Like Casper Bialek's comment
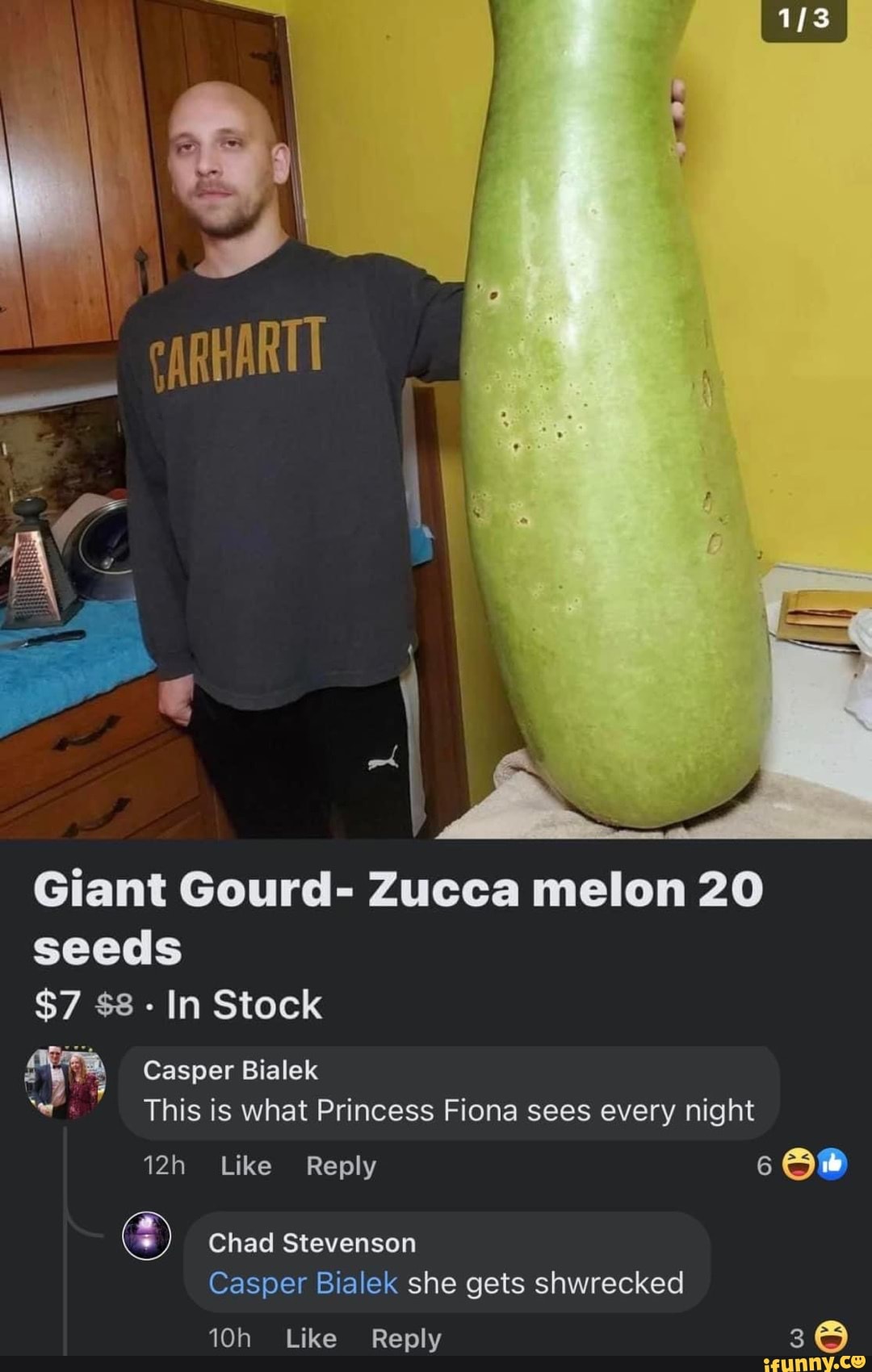Screen dimensions: 872x1372 (244, 1165)
